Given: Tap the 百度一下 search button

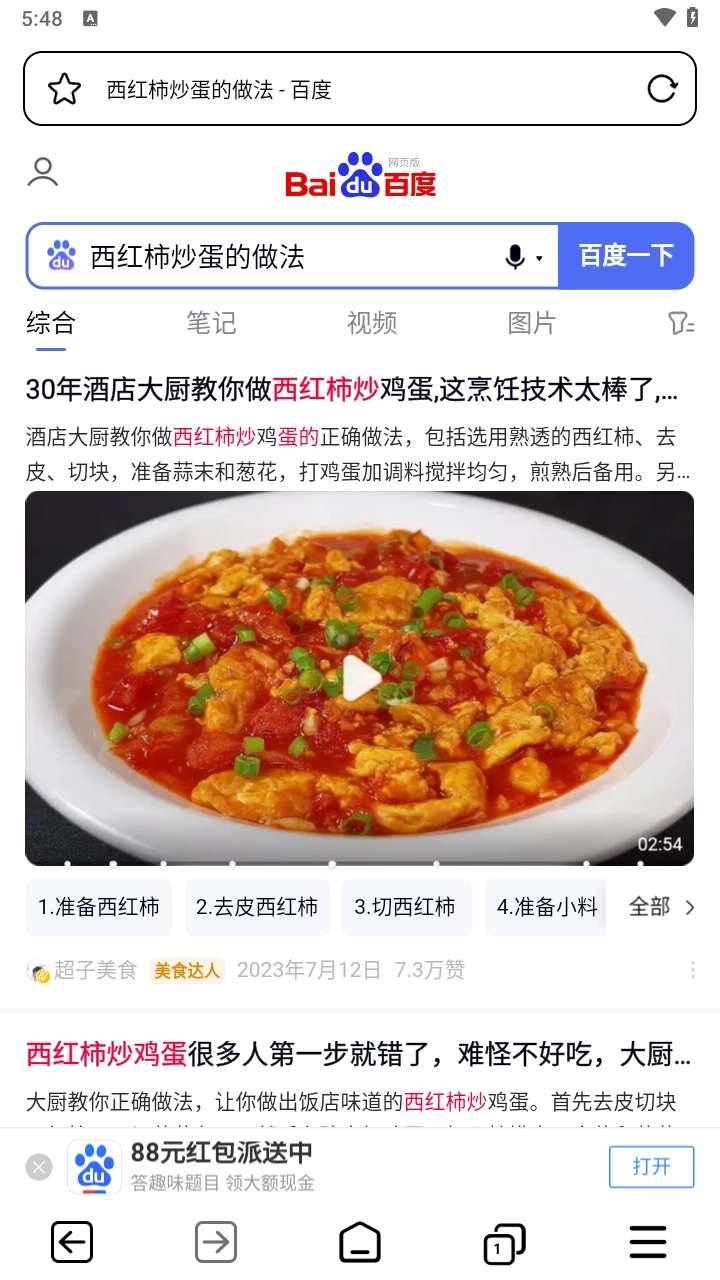Looking at the screenshot, I should (626, 256).
